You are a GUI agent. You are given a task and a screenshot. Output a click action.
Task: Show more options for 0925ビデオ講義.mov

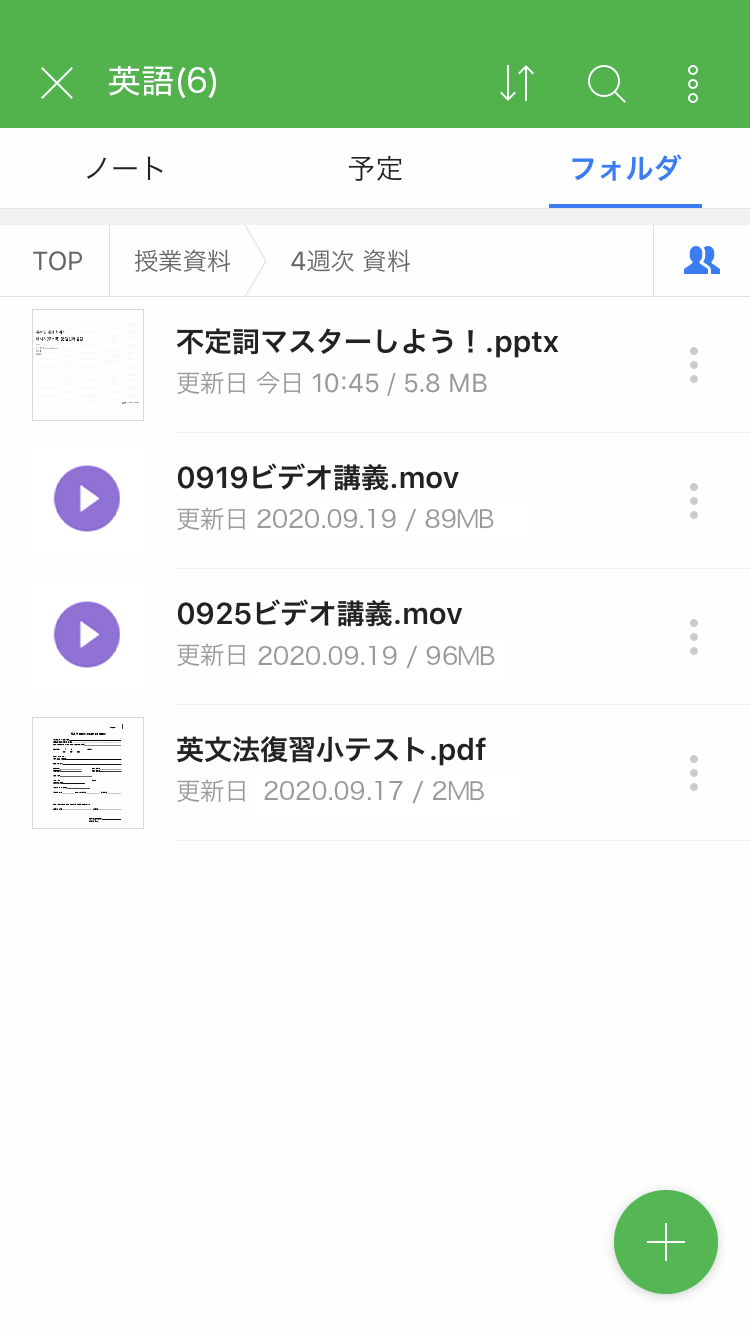[x=693, y=637]
